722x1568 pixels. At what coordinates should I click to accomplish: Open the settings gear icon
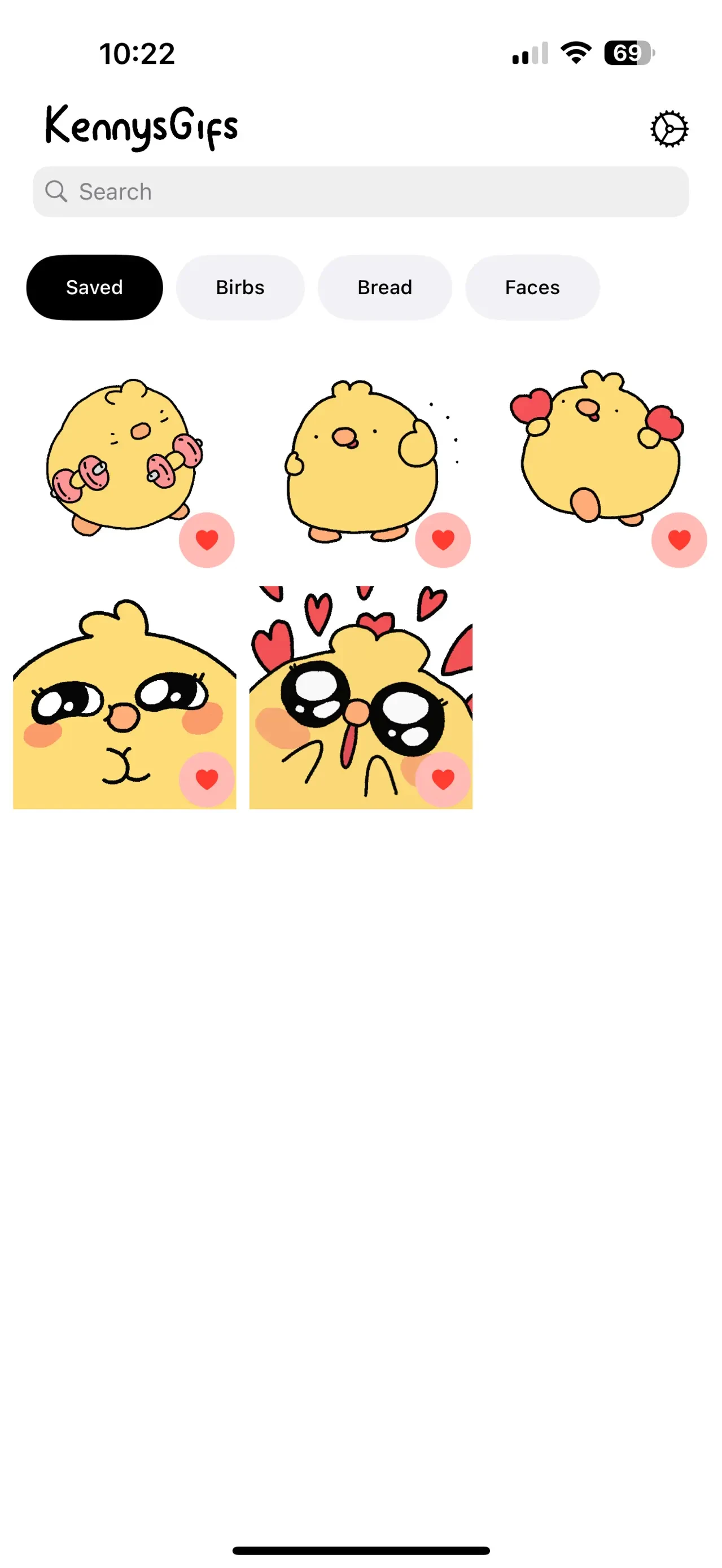669,129
